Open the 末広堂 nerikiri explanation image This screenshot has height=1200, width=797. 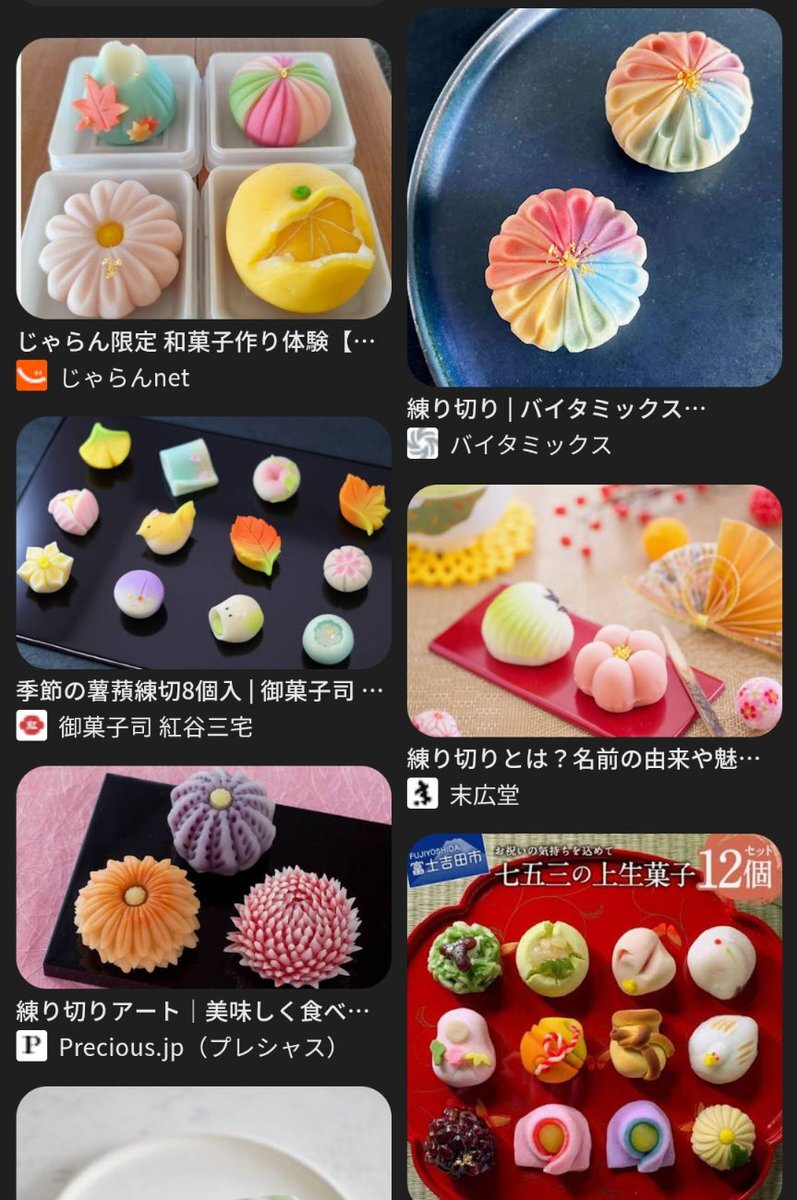point(594,611)
